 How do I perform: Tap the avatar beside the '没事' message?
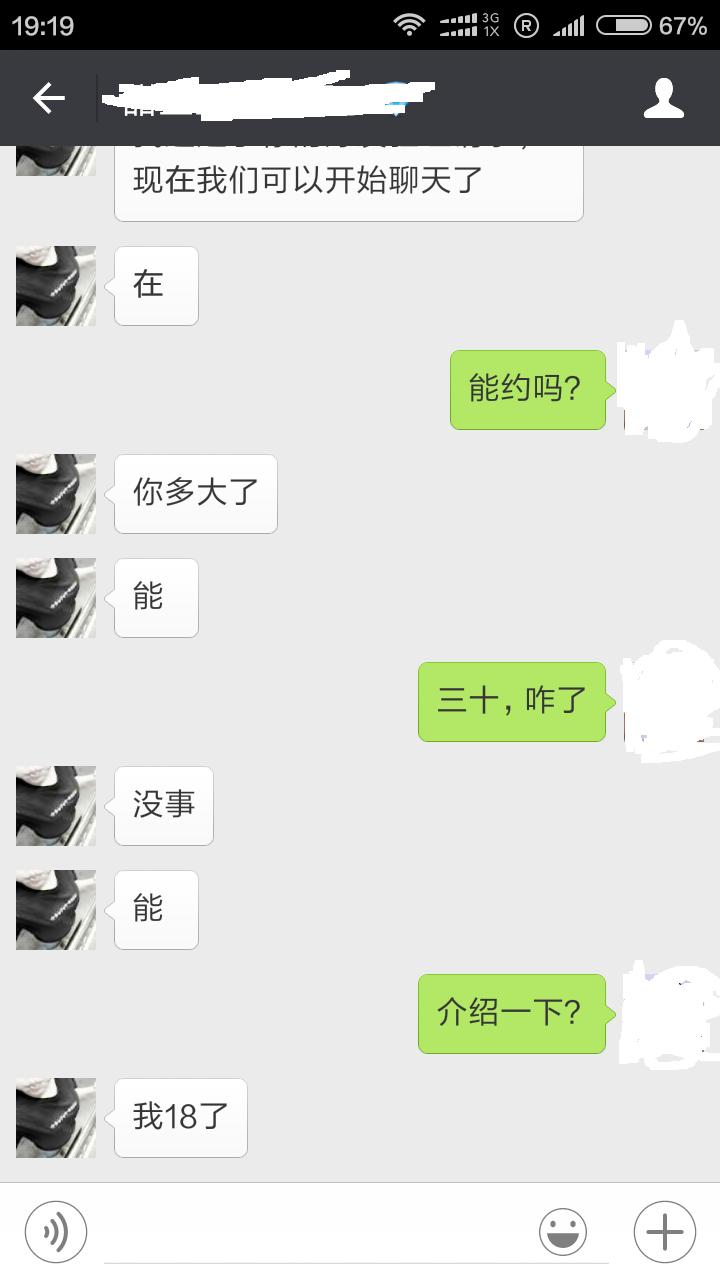55,805
